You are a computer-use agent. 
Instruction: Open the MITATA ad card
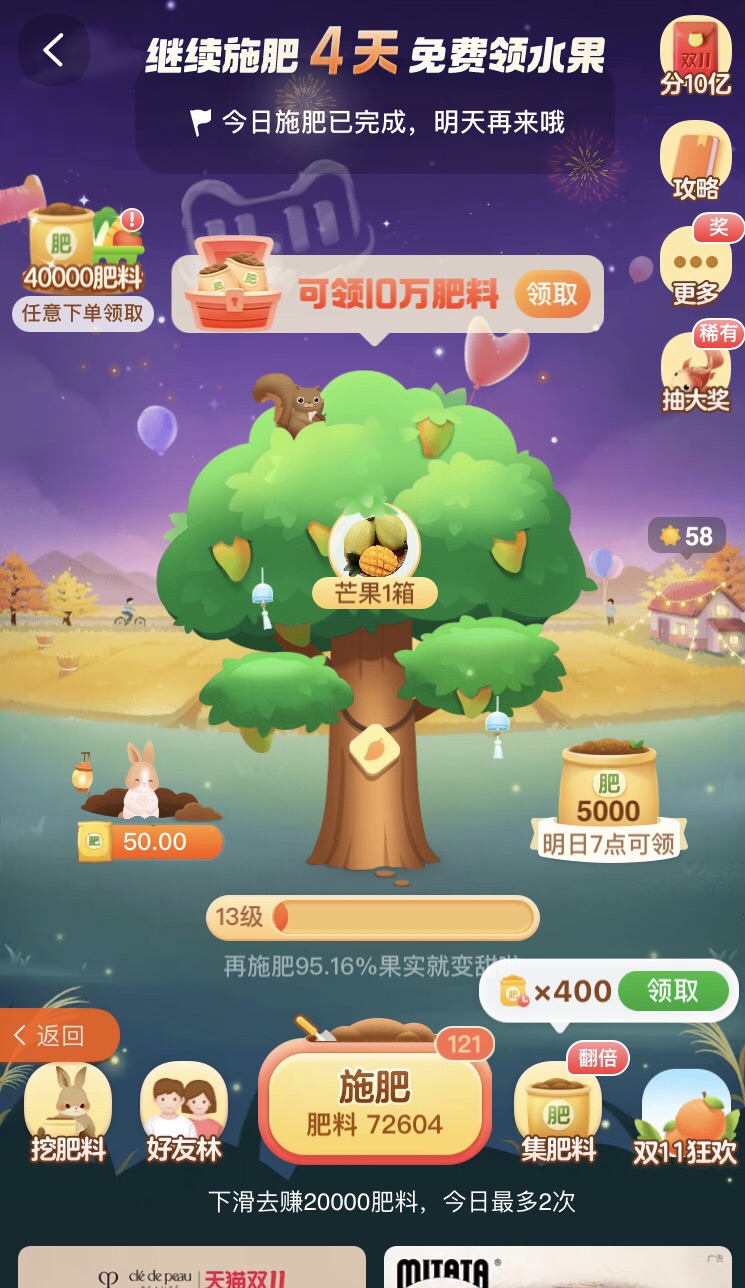[556, 1268]
